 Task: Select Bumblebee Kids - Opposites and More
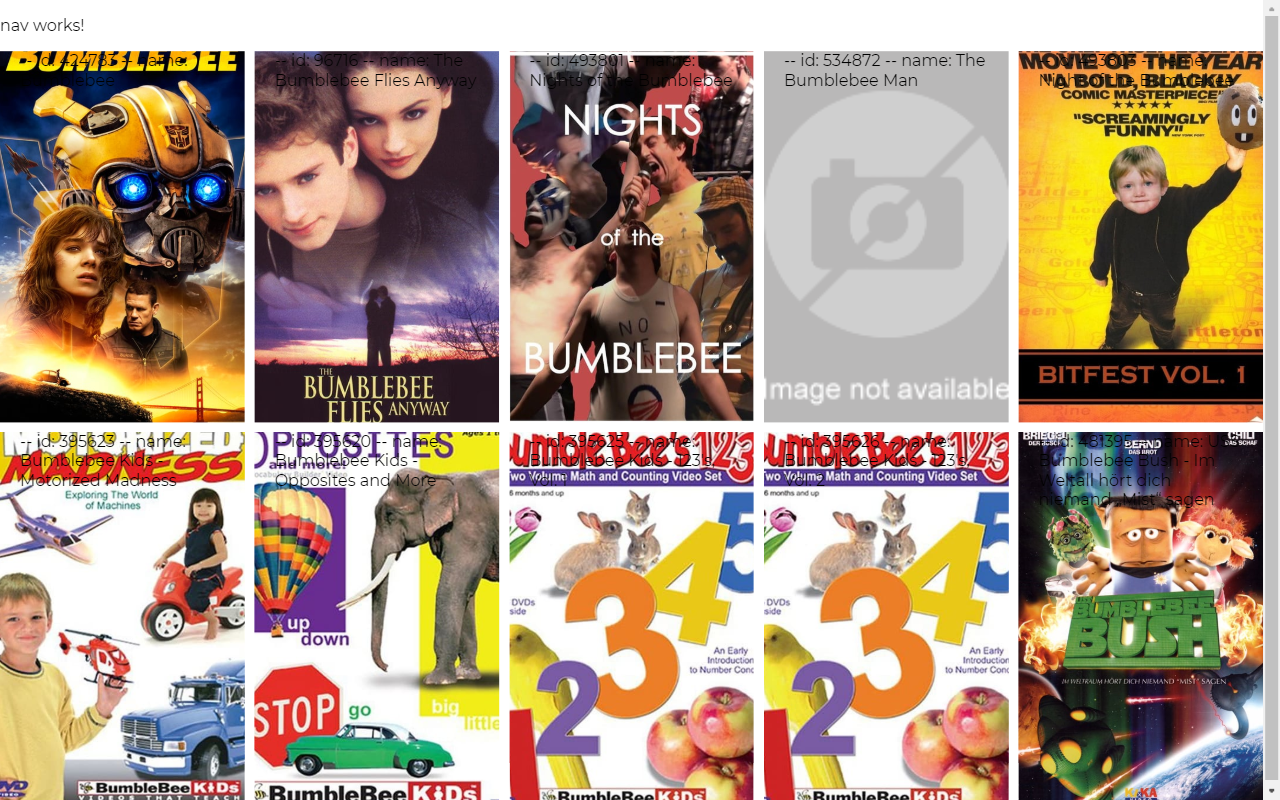(376, 616)
